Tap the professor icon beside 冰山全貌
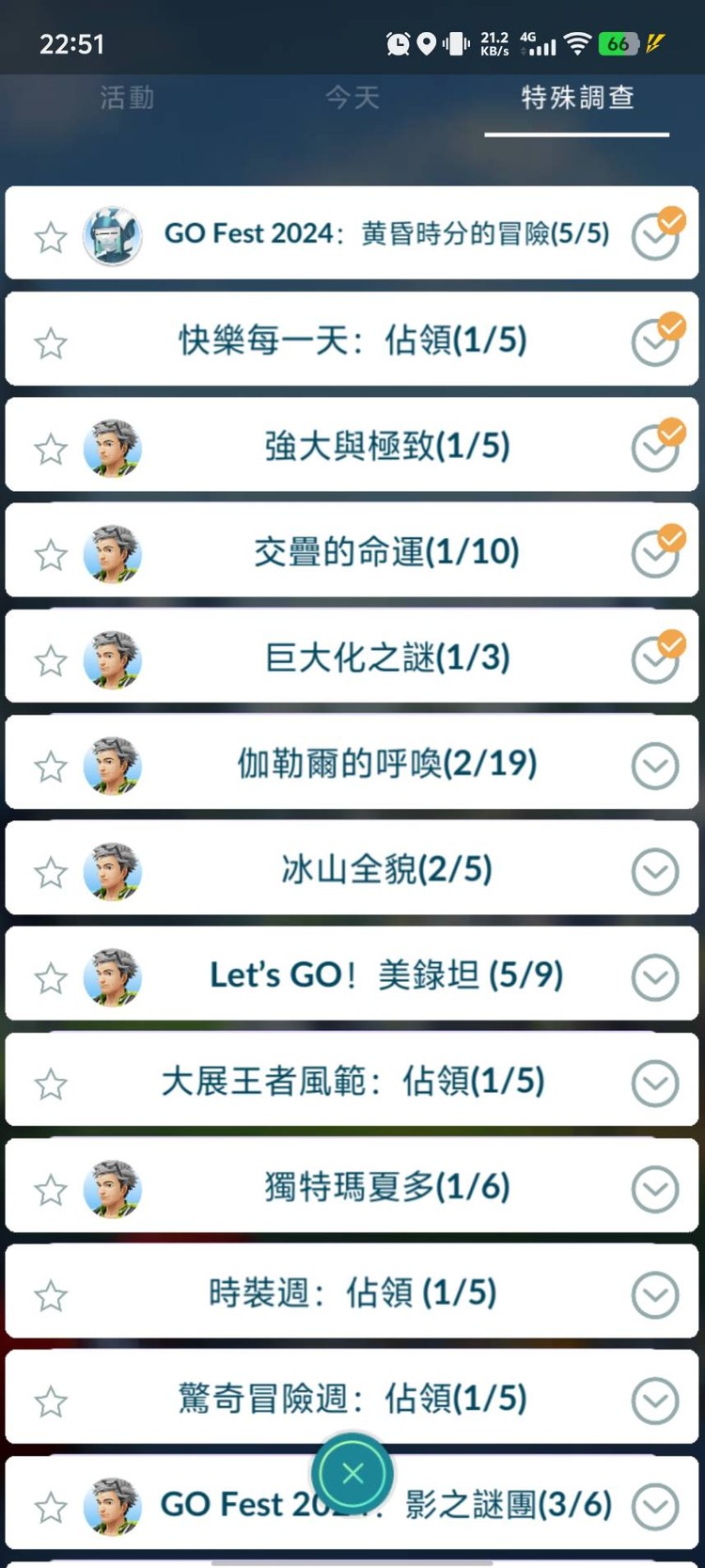This screenshot has width=705, height=1568. pos(113,871)
